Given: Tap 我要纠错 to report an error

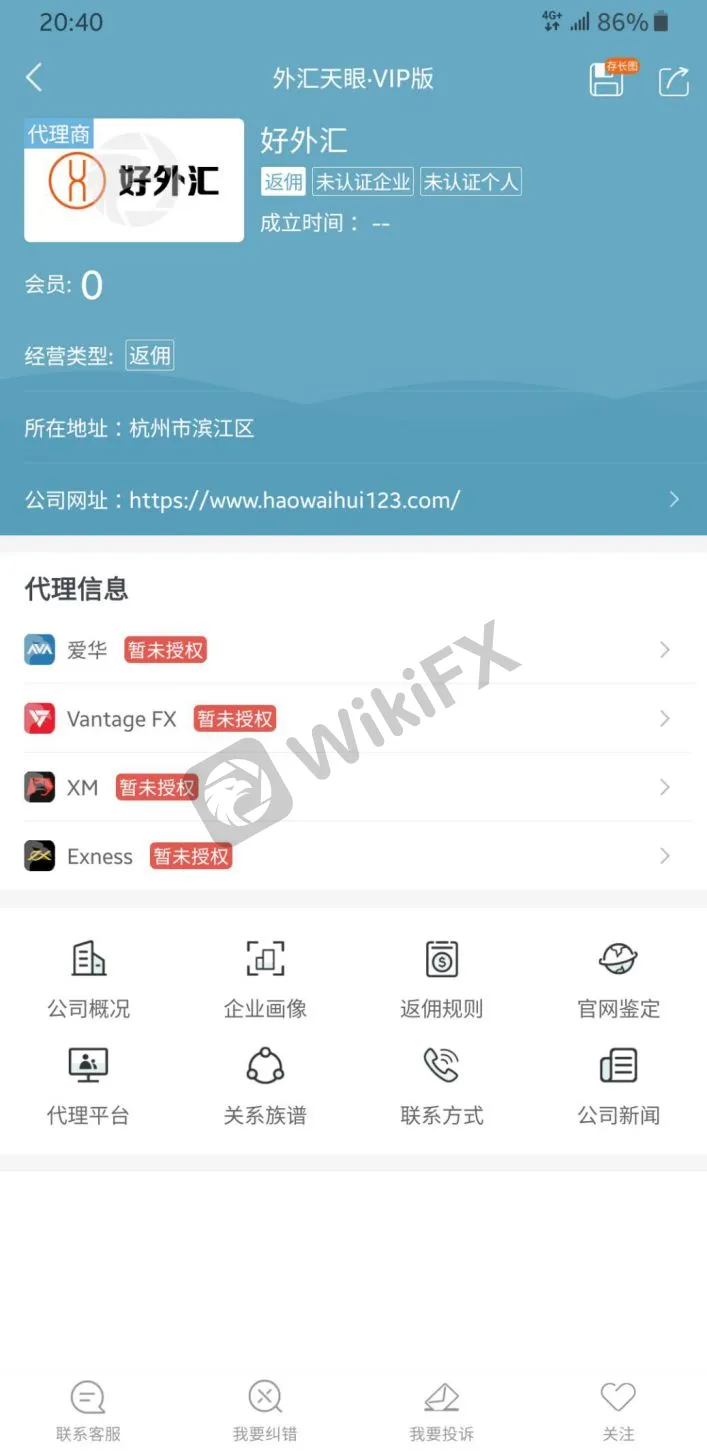Looking at the screenshot, I should point(265,1410).
